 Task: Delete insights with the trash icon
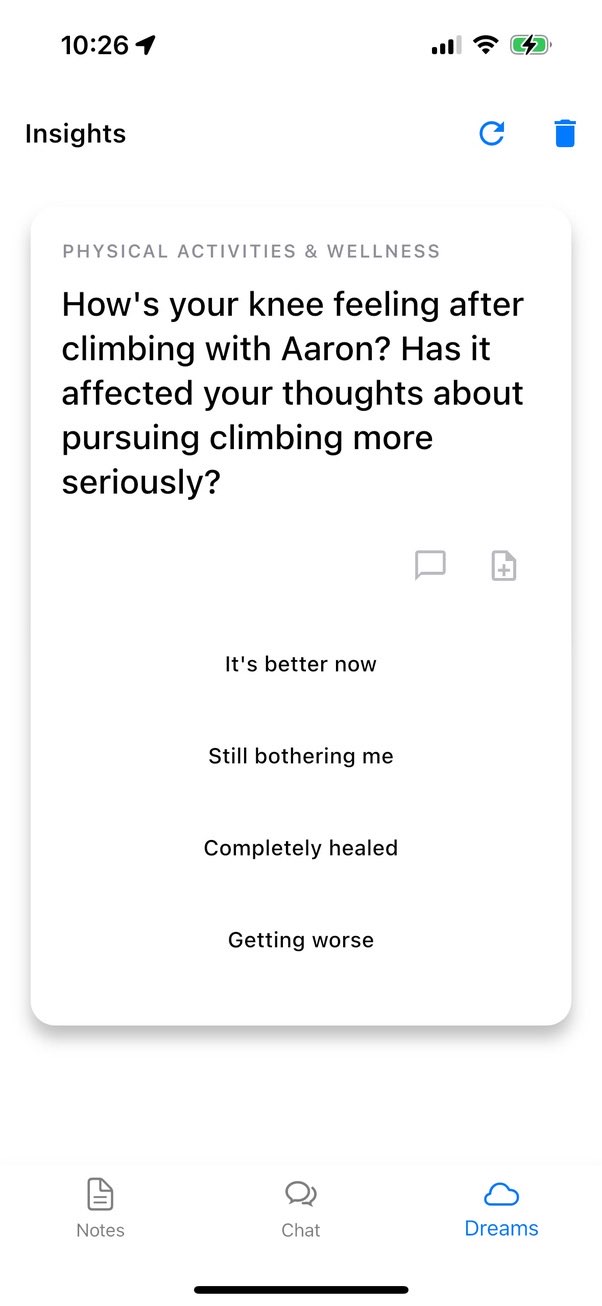pos(565,133)
